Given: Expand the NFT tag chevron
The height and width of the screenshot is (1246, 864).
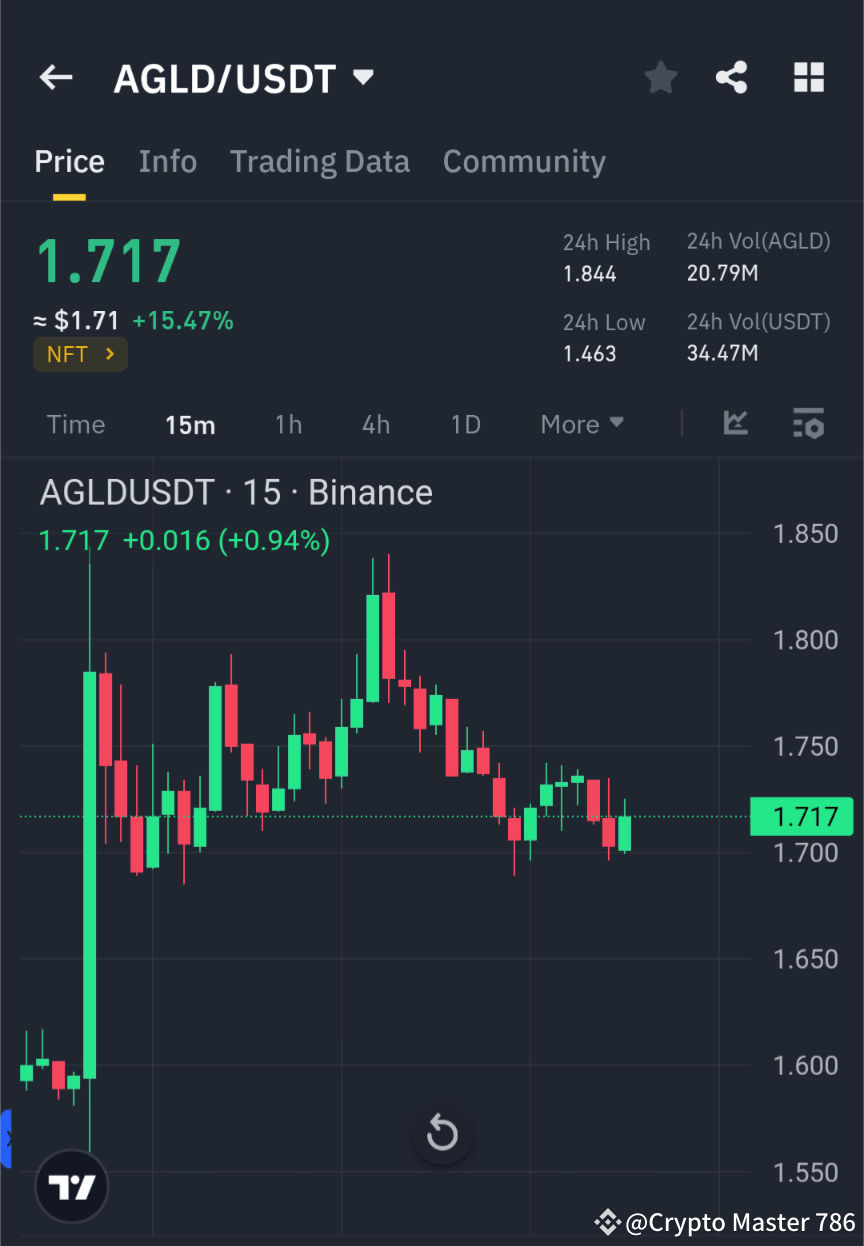Looking at the screenshot, I should coord(108,353).
